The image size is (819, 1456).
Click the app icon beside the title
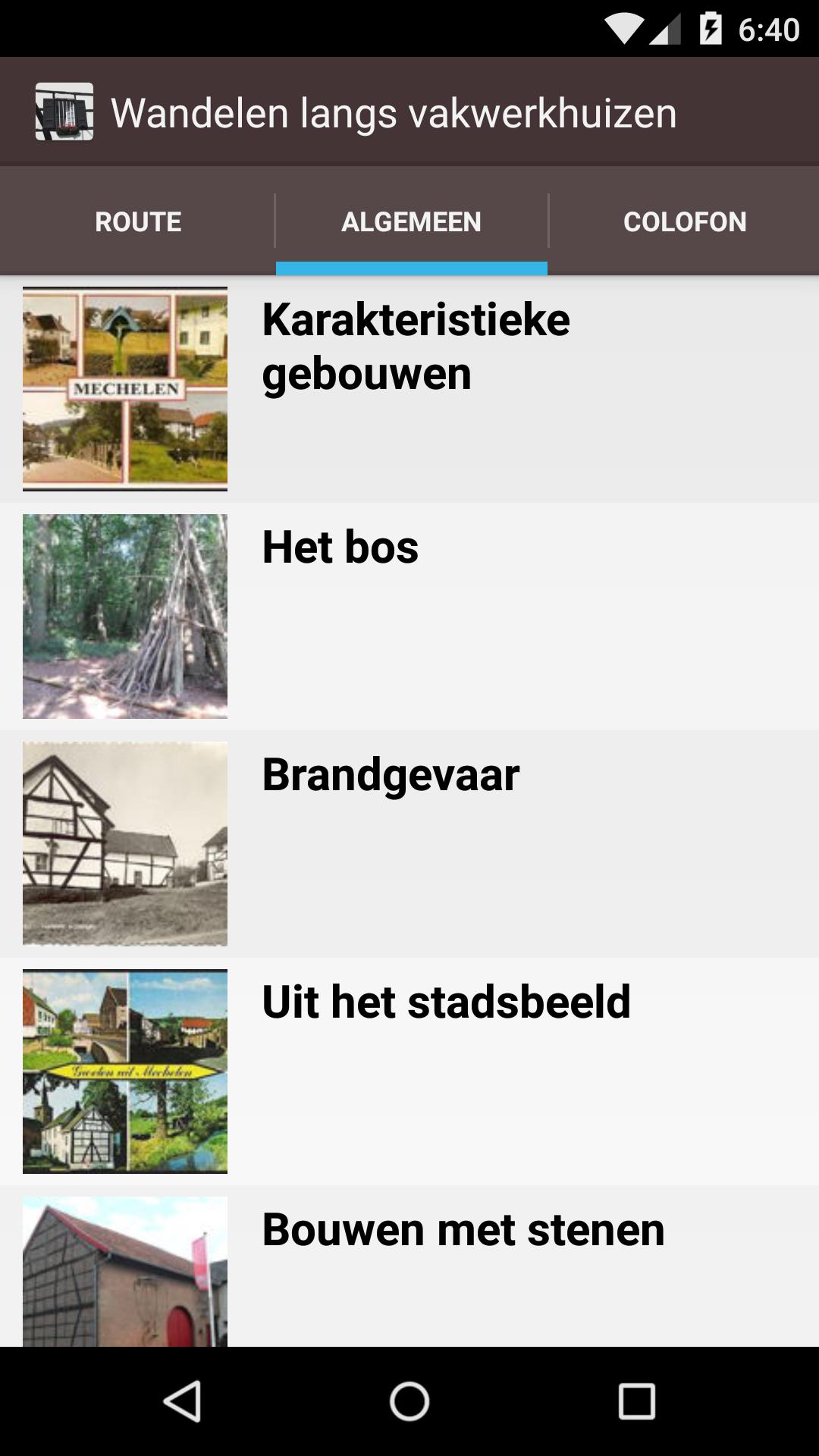coord(65,113)
